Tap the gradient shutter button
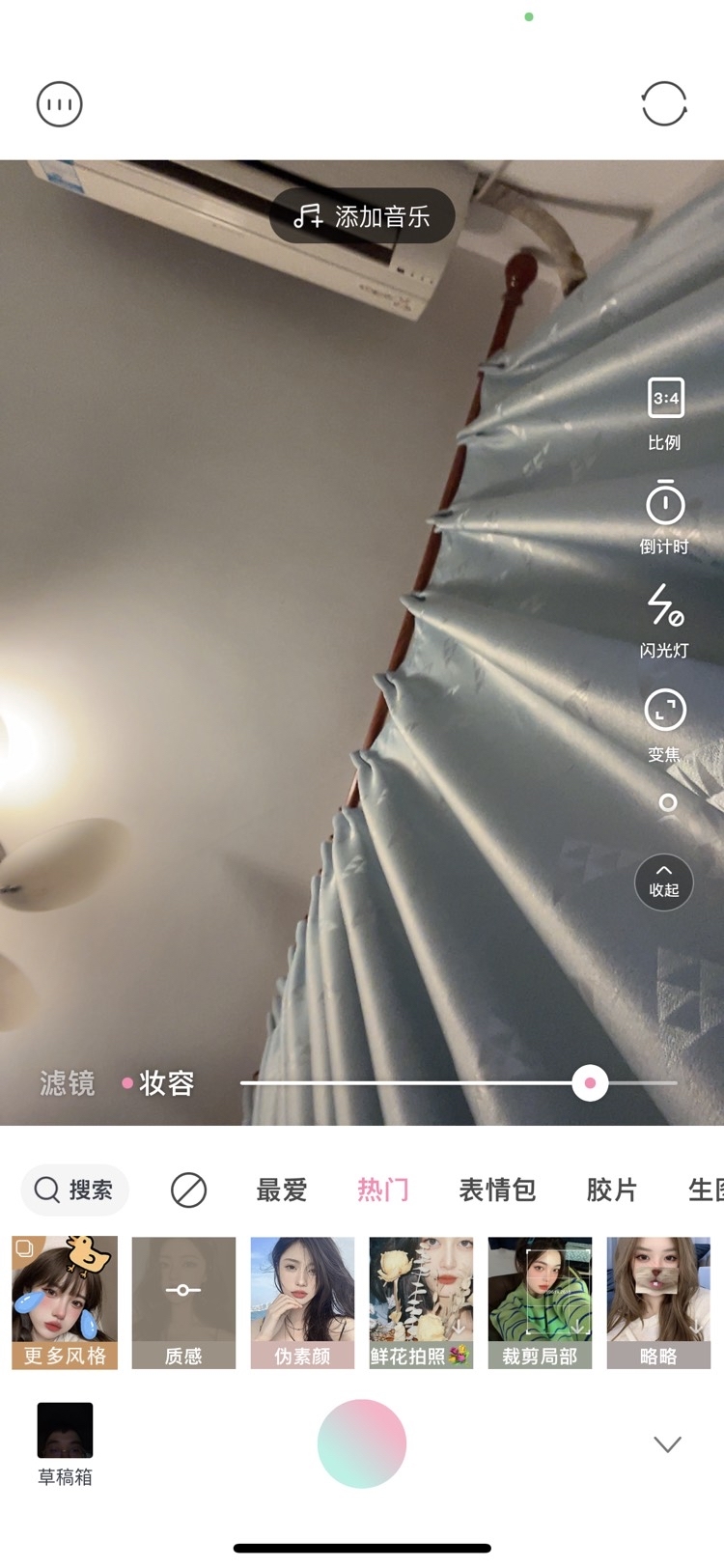 coord(362,1443)
